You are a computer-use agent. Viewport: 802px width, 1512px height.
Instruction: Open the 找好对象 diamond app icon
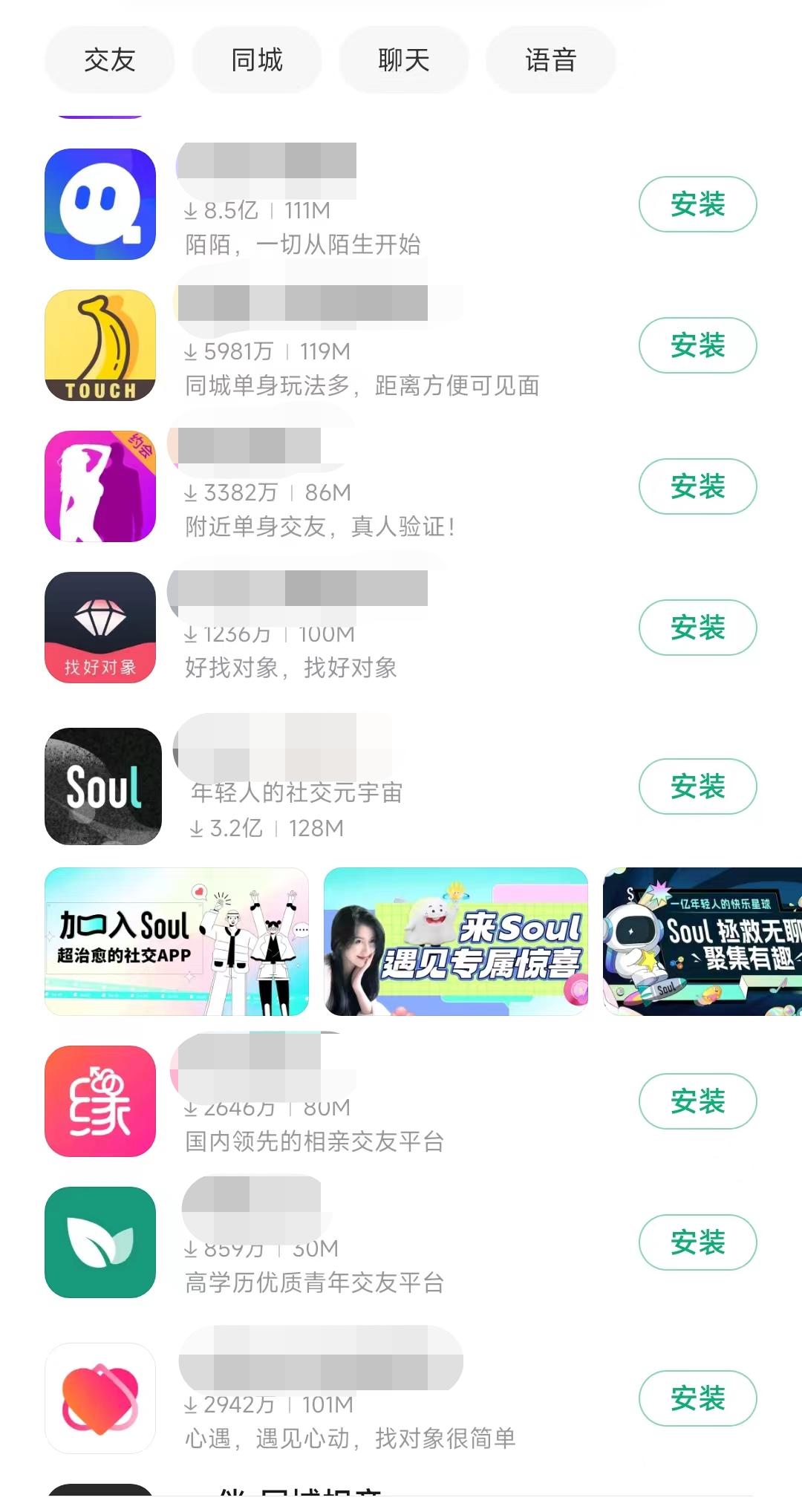pos(101,628)
